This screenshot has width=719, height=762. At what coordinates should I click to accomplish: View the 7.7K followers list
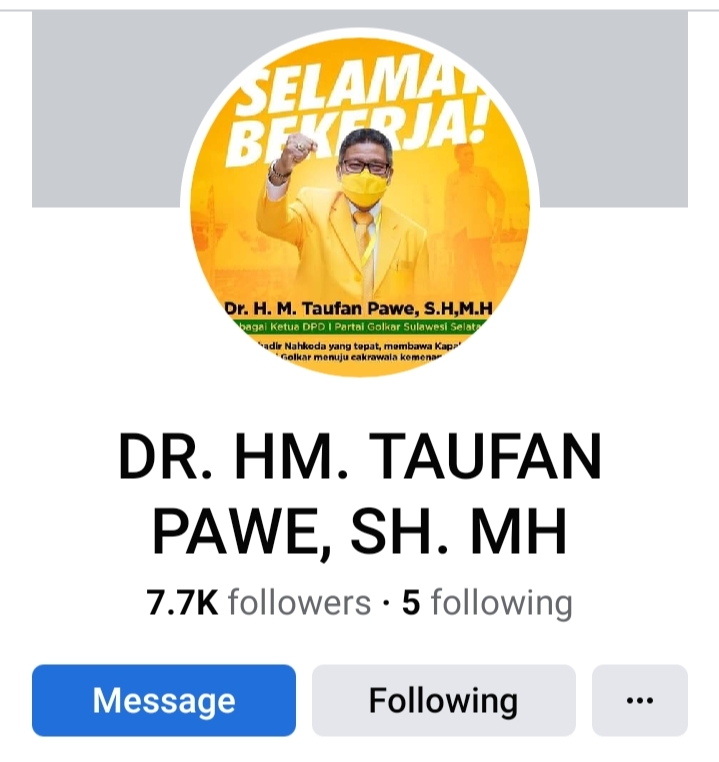(258, 603)
